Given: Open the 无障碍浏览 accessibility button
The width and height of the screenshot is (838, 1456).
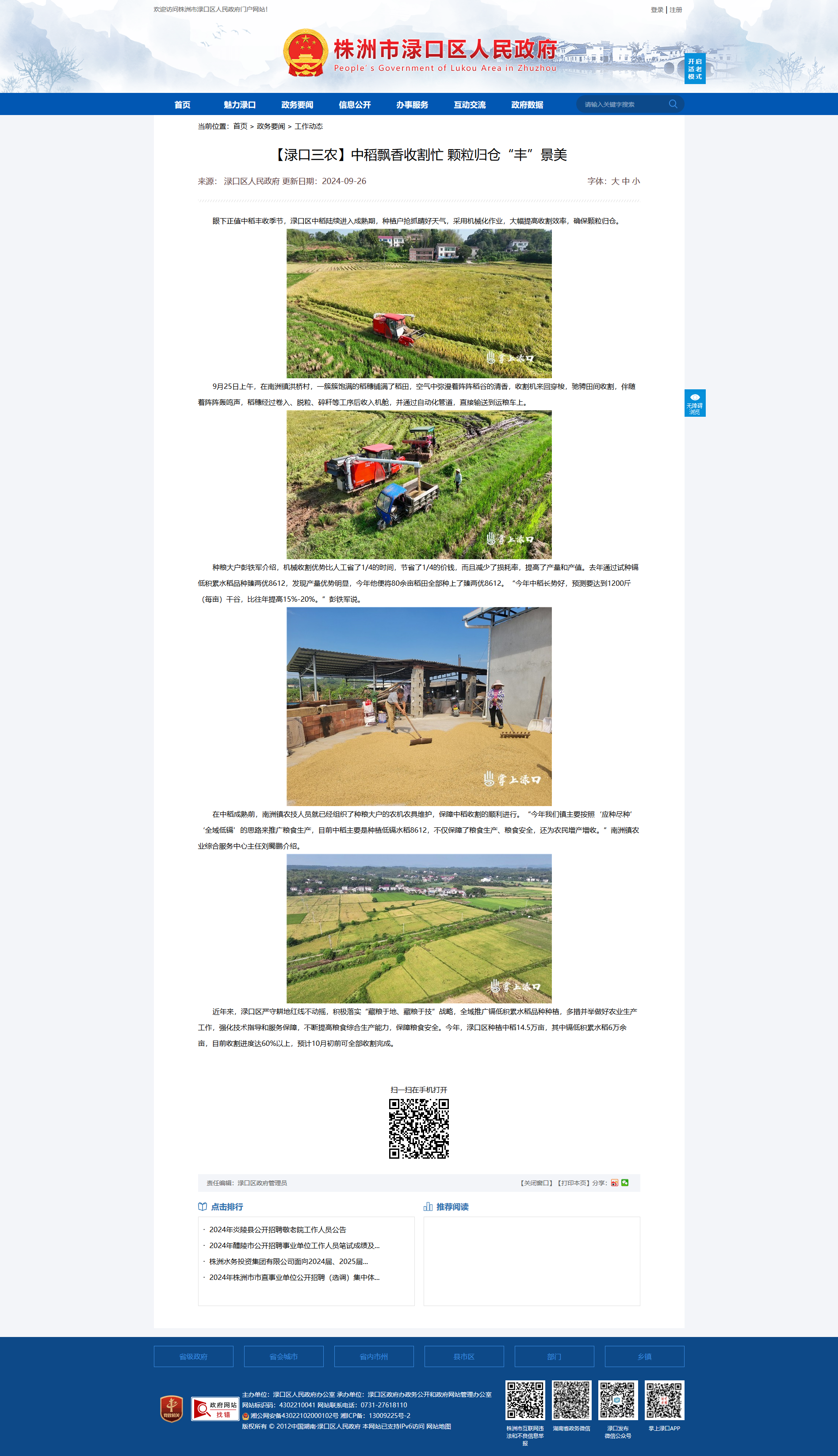Looking at the screenshot, I should (x=695, y=403).
